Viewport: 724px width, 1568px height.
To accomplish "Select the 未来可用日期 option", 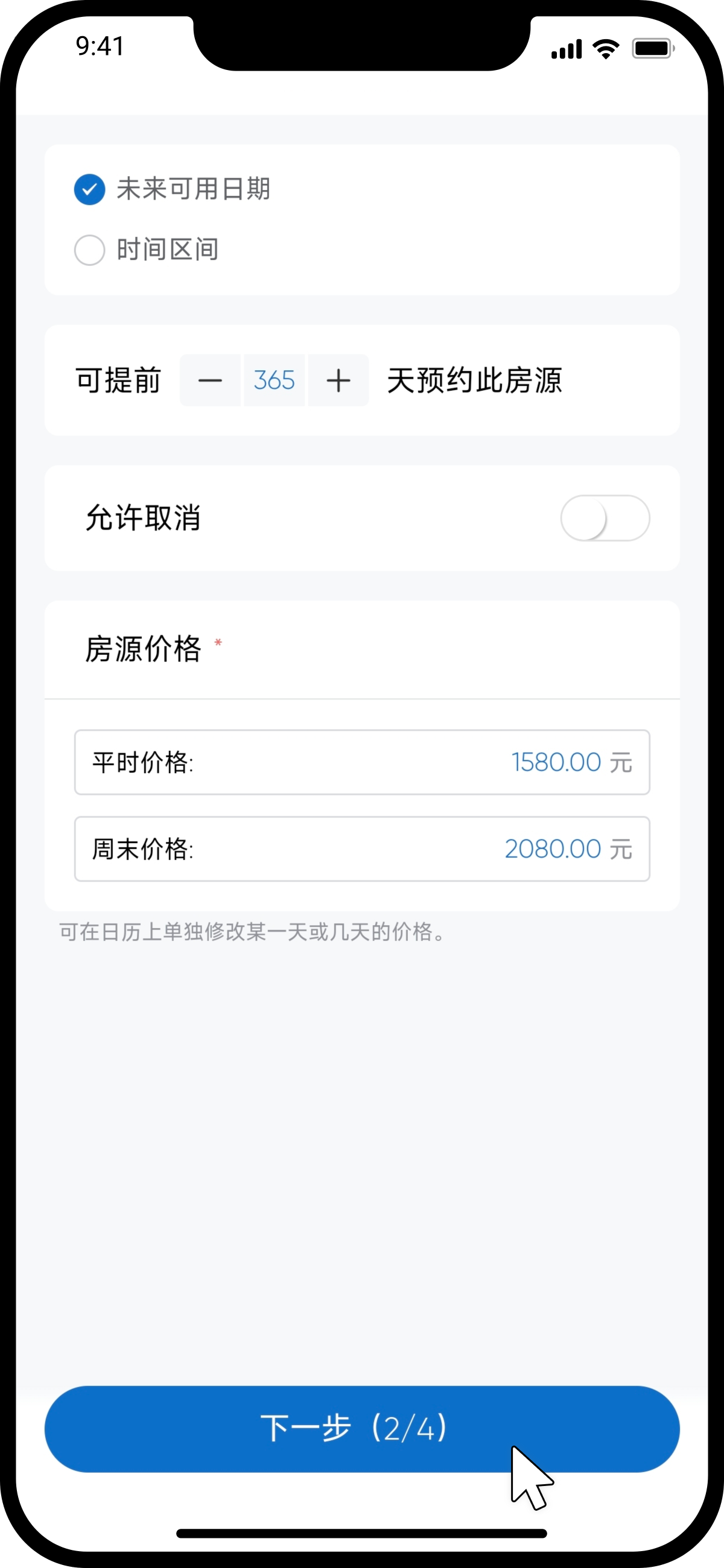I will [89, 189].
